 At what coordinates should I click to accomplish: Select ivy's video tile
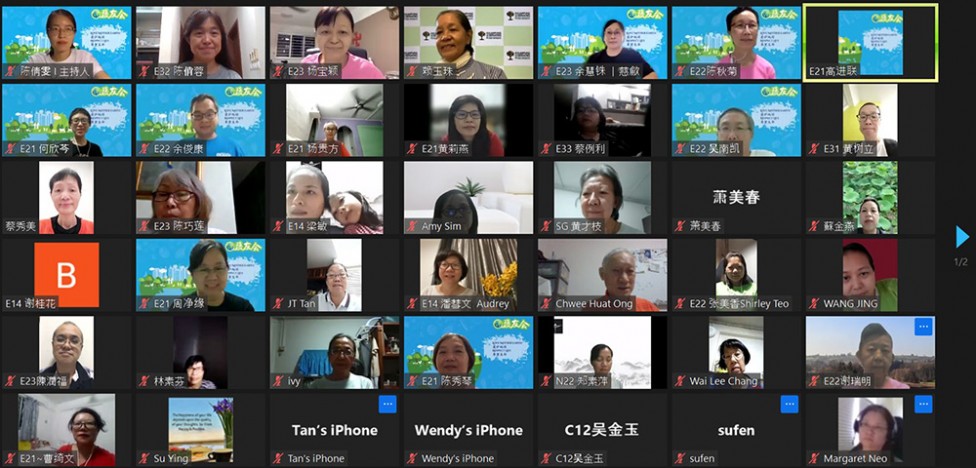click(x=334, y=352)
